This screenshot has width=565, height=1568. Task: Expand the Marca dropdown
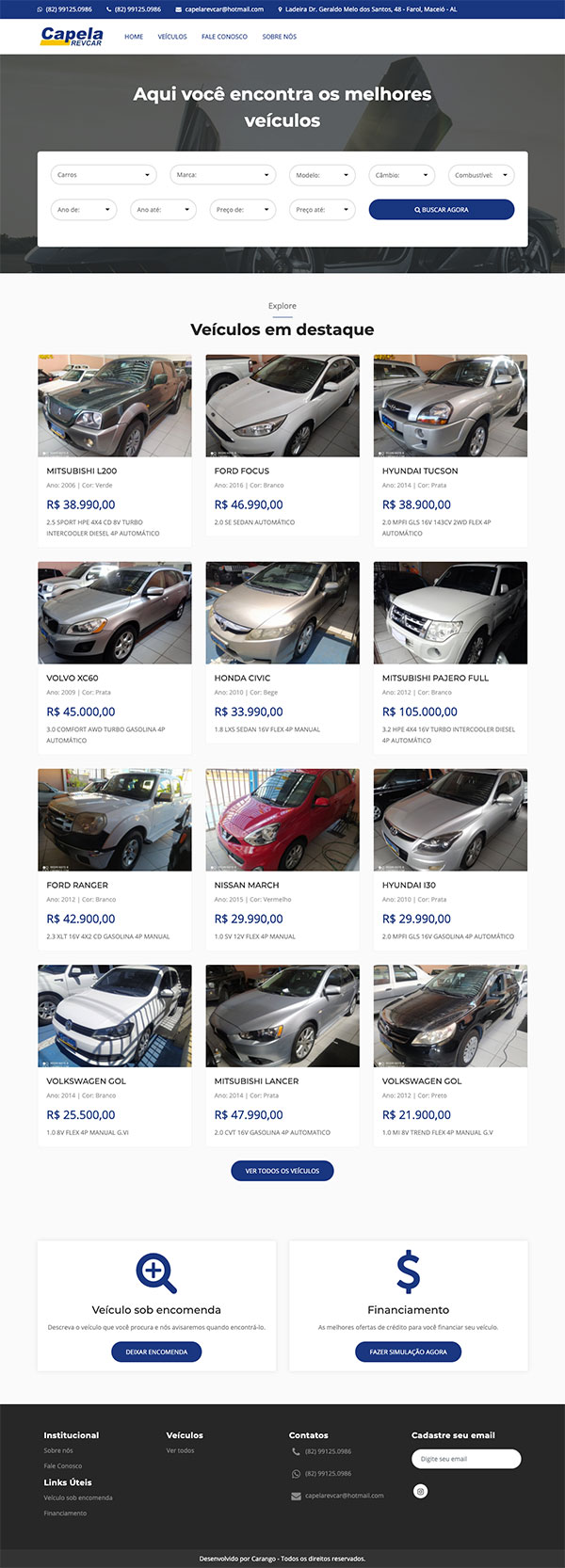coord(223,175)
